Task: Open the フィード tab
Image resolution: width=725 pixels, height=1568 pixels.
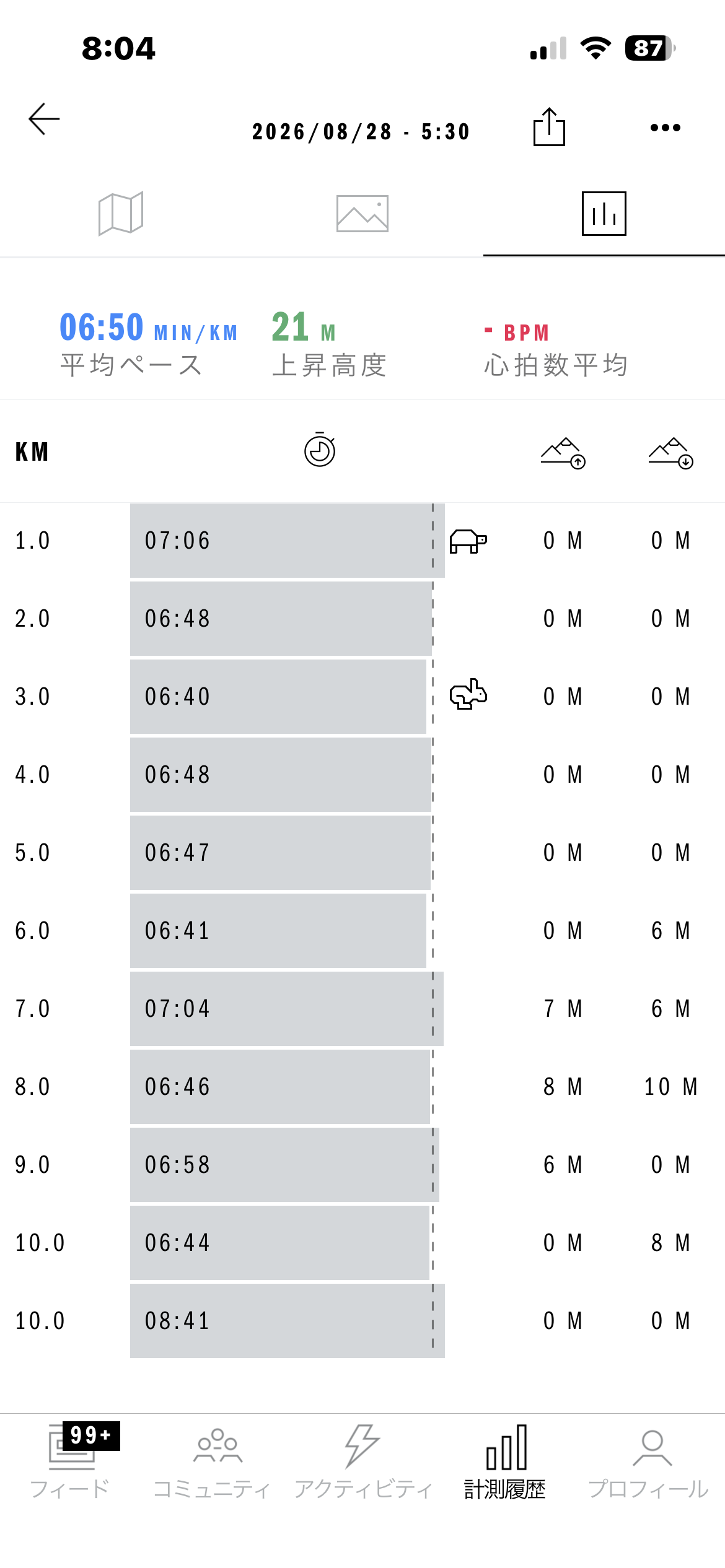Action: [70, 1461]
